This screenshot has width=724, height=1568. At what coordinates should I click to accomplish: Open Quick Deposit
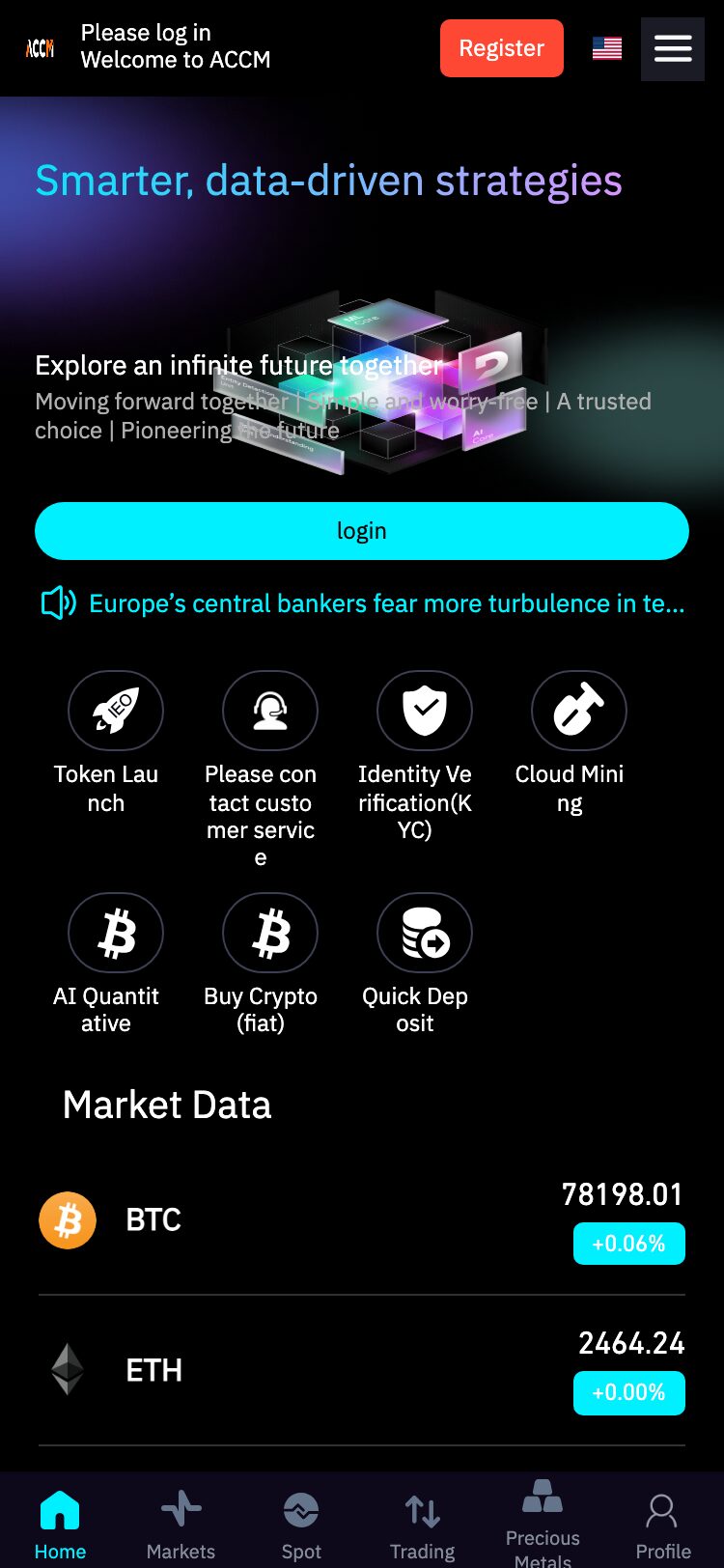pos(415,964)
